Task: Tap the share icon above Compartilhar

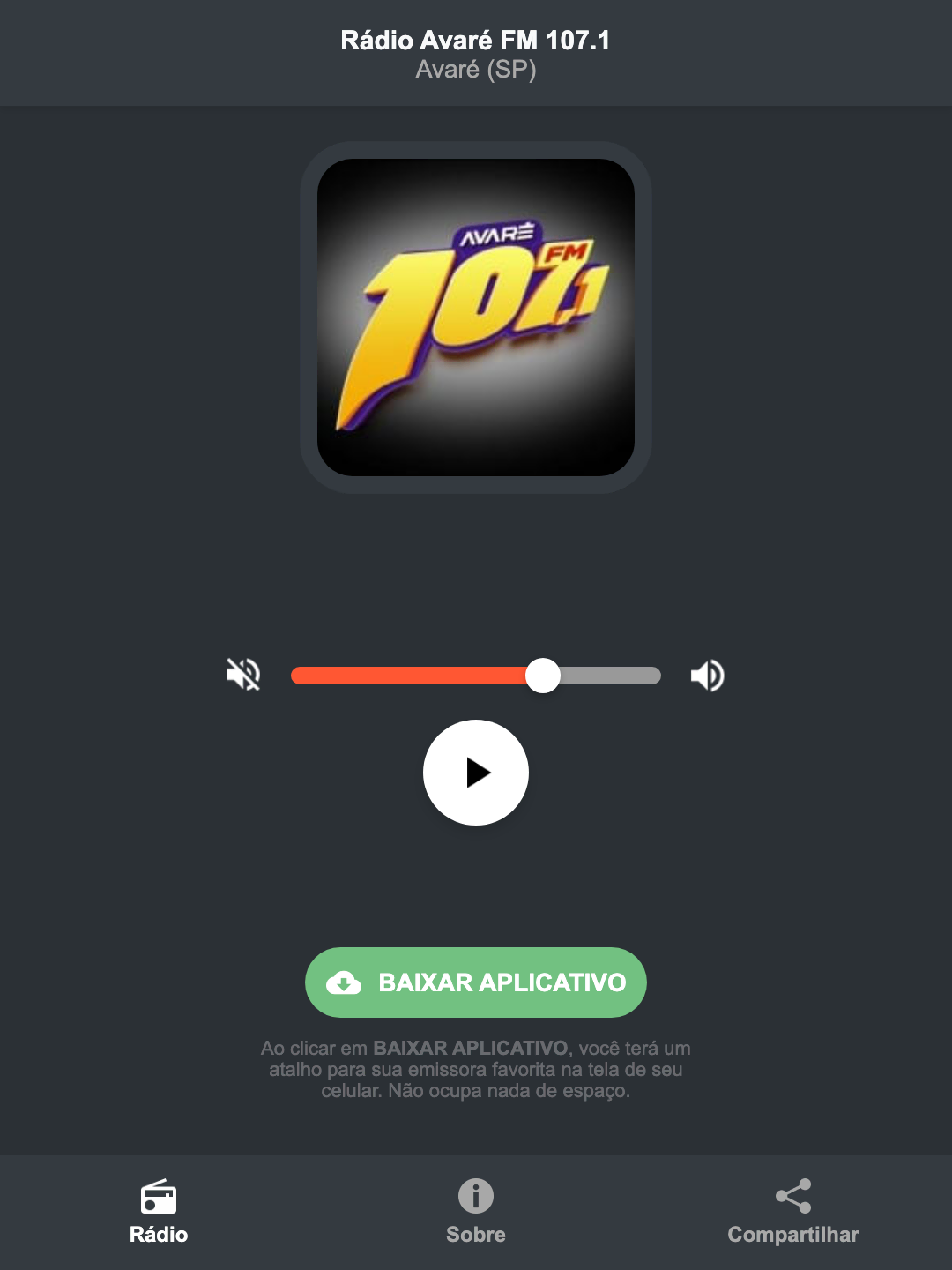Action: click(x=792, y=1195)
